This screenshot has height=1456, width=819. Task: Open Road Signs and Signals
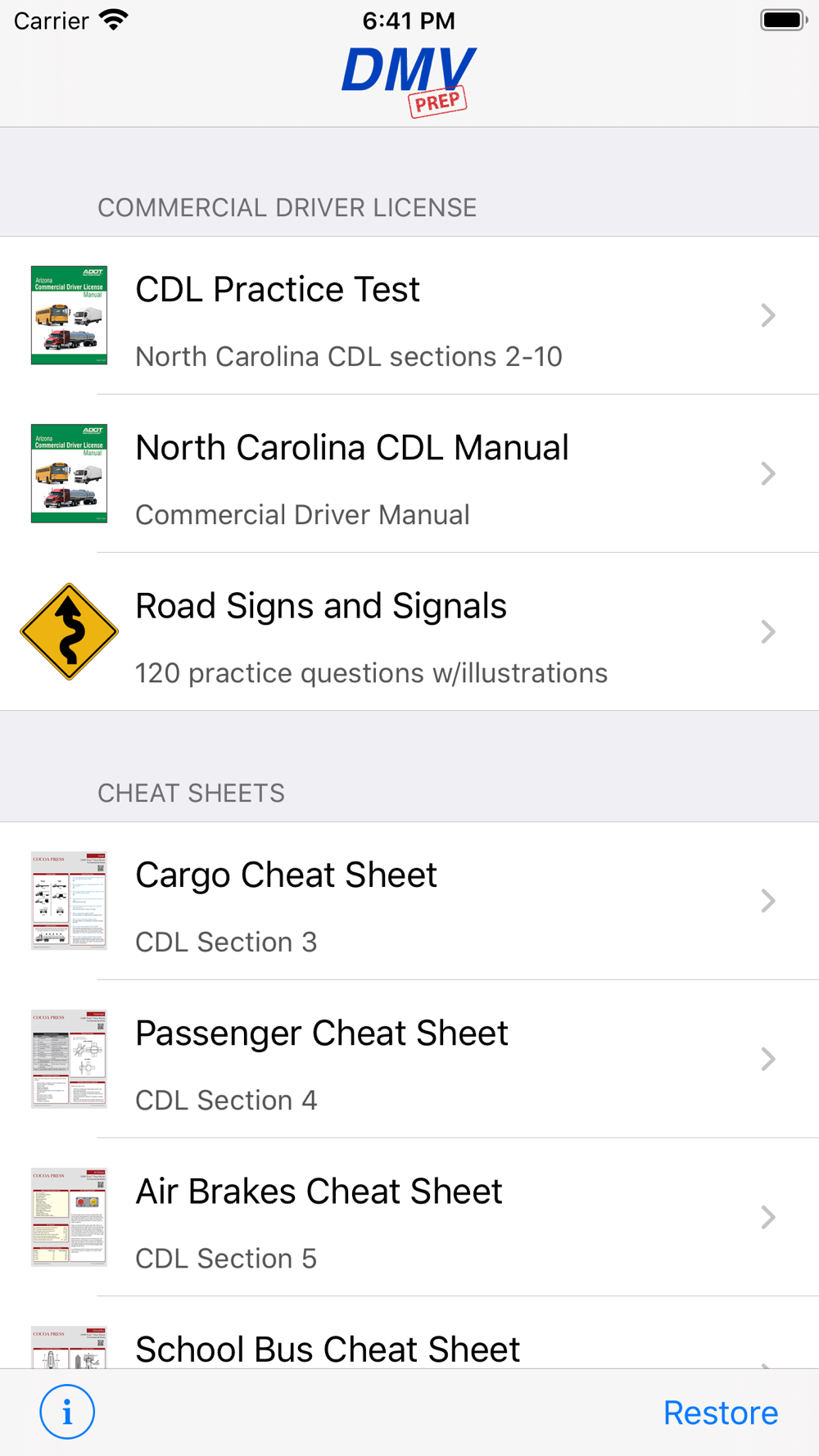tap(409, 631)
